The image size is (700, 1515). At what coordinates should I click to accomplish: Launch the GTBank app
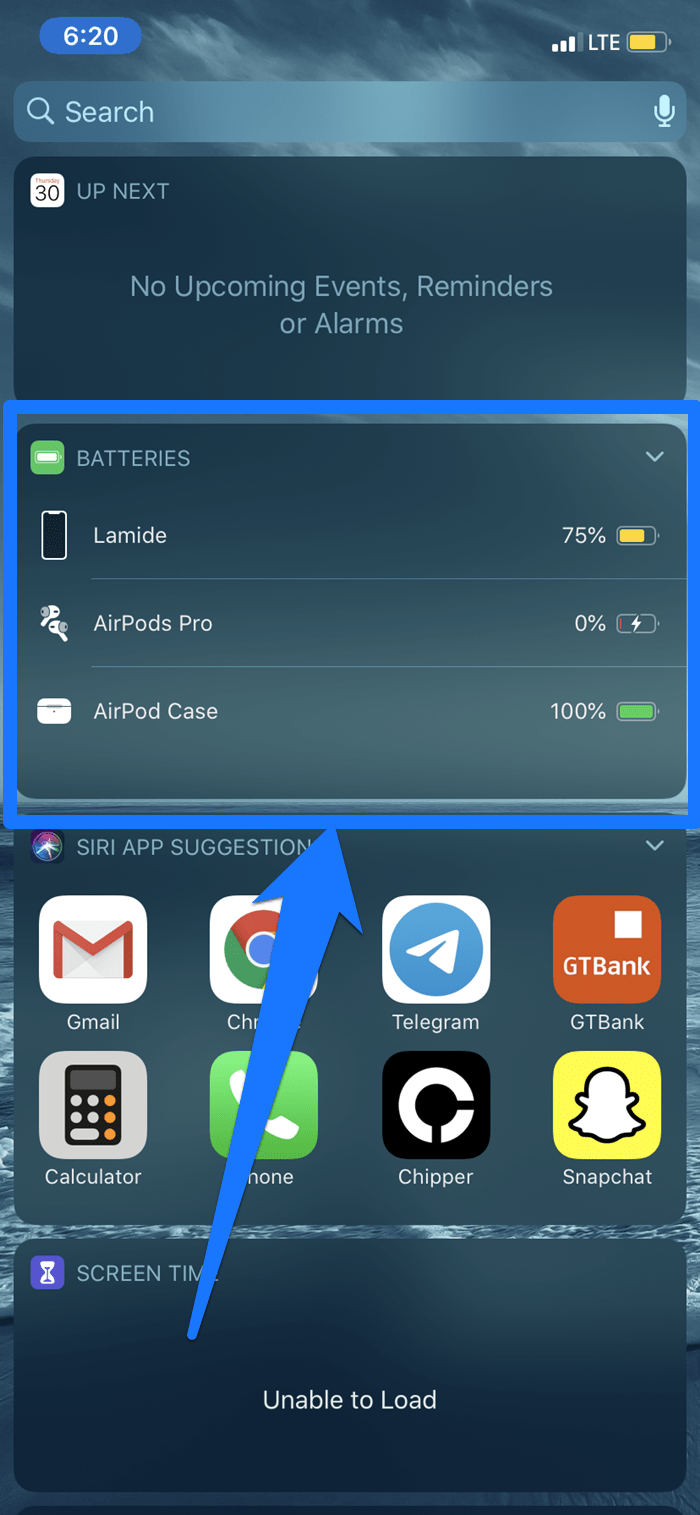point(607,950)
